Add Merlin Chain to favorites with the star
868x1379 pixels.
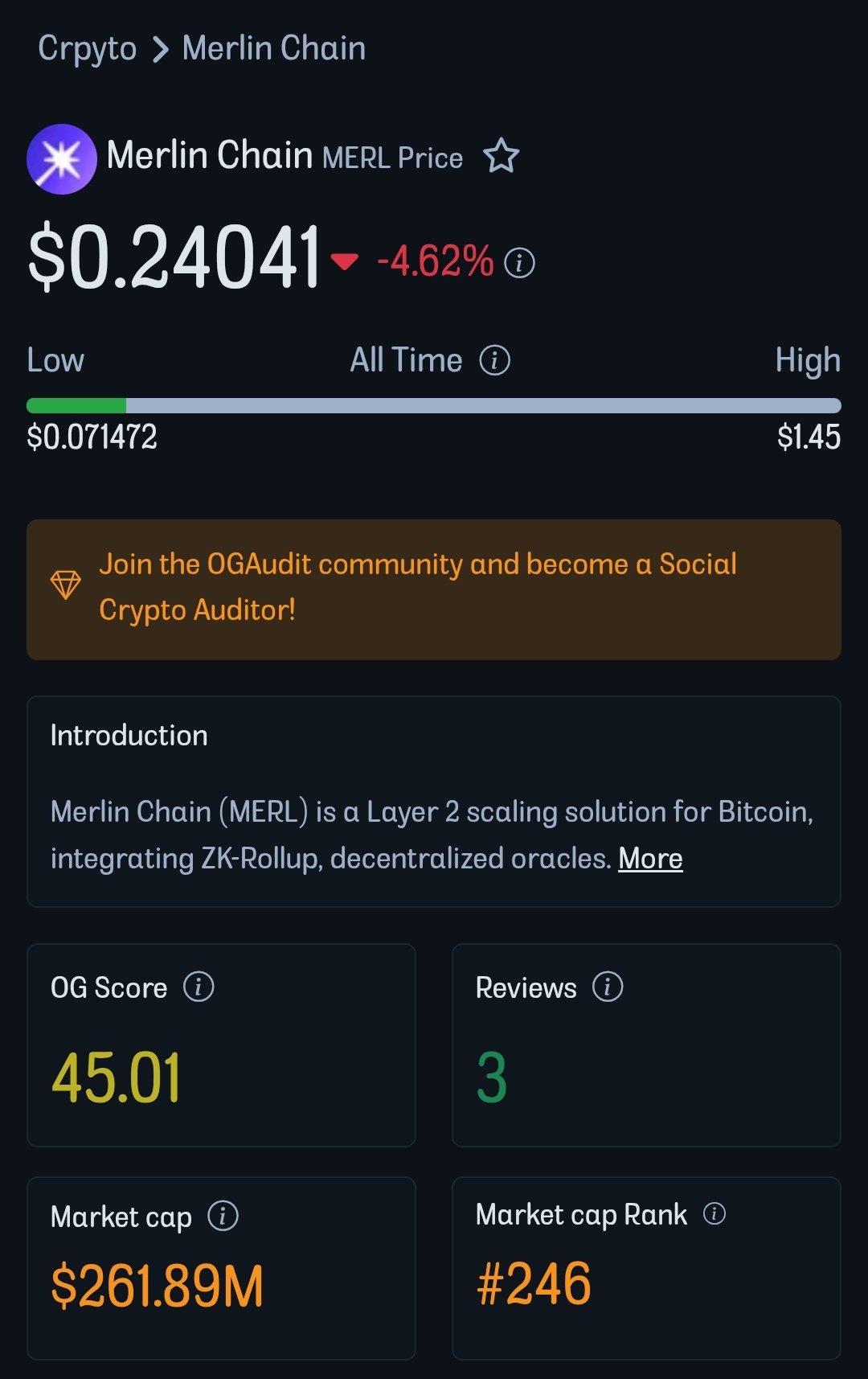[x=502, y=156]
